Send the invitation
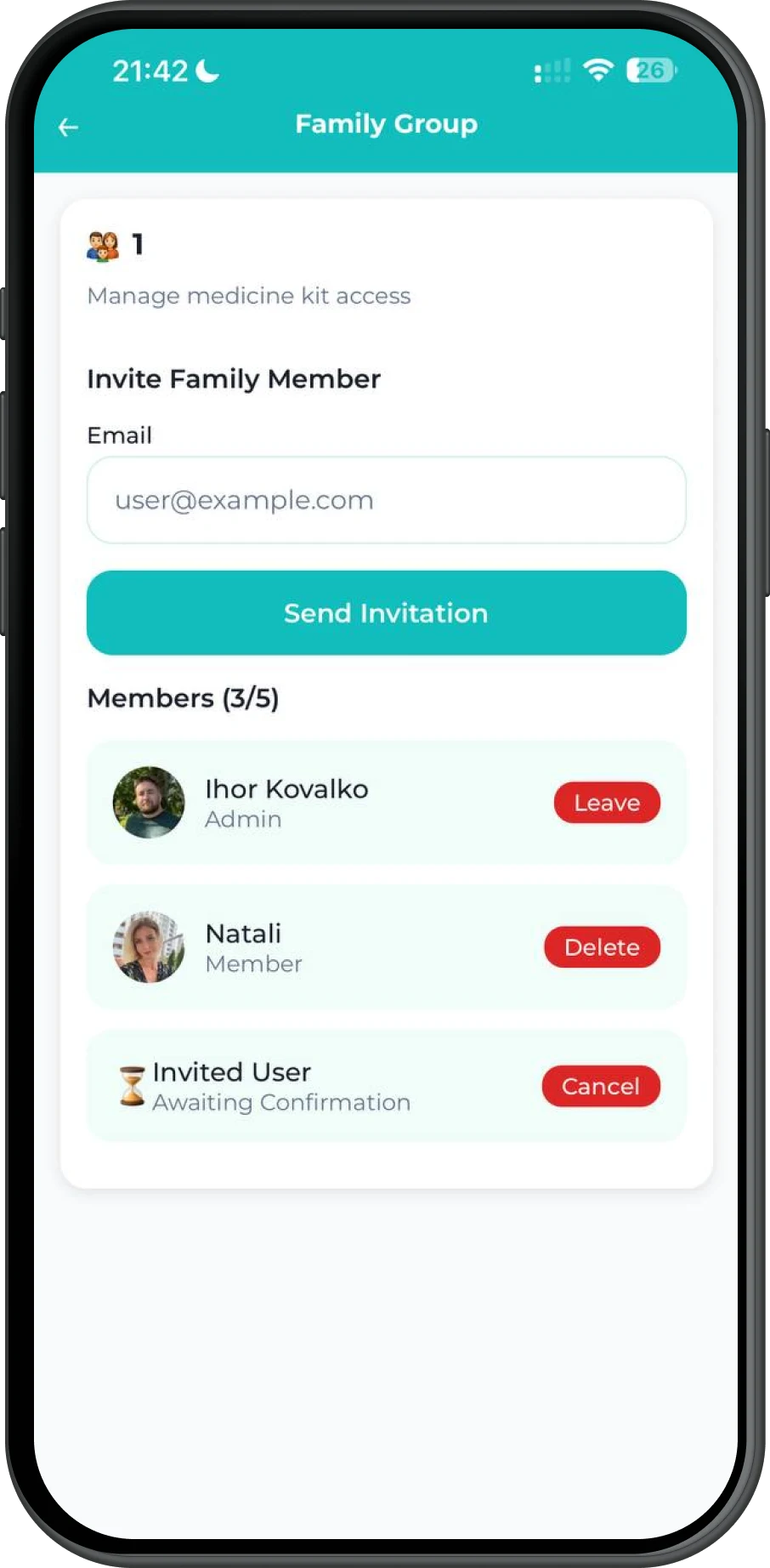770x1568 pixels. pos(386,613)
